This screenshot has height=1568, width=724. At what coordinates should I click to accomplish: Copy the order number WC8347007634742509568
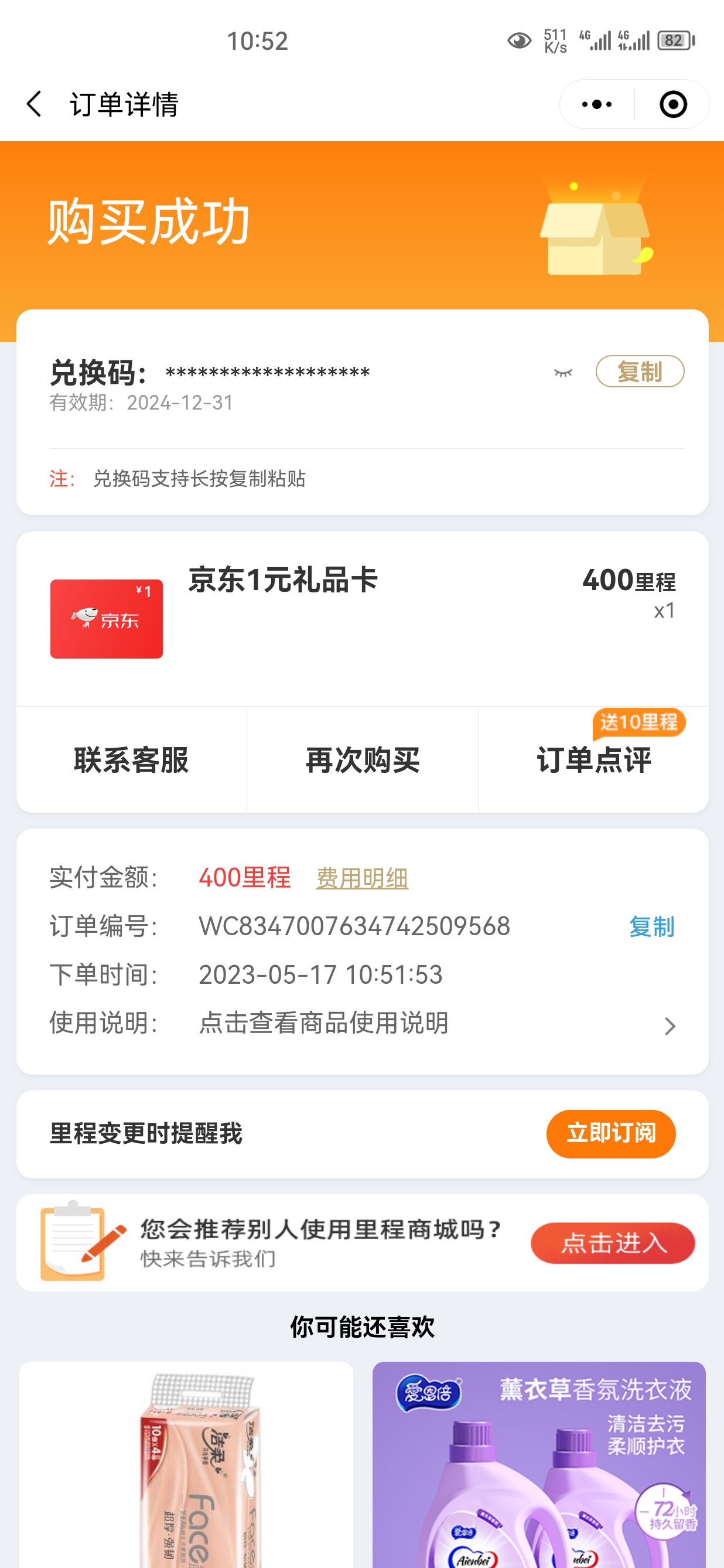pos(651,927)
